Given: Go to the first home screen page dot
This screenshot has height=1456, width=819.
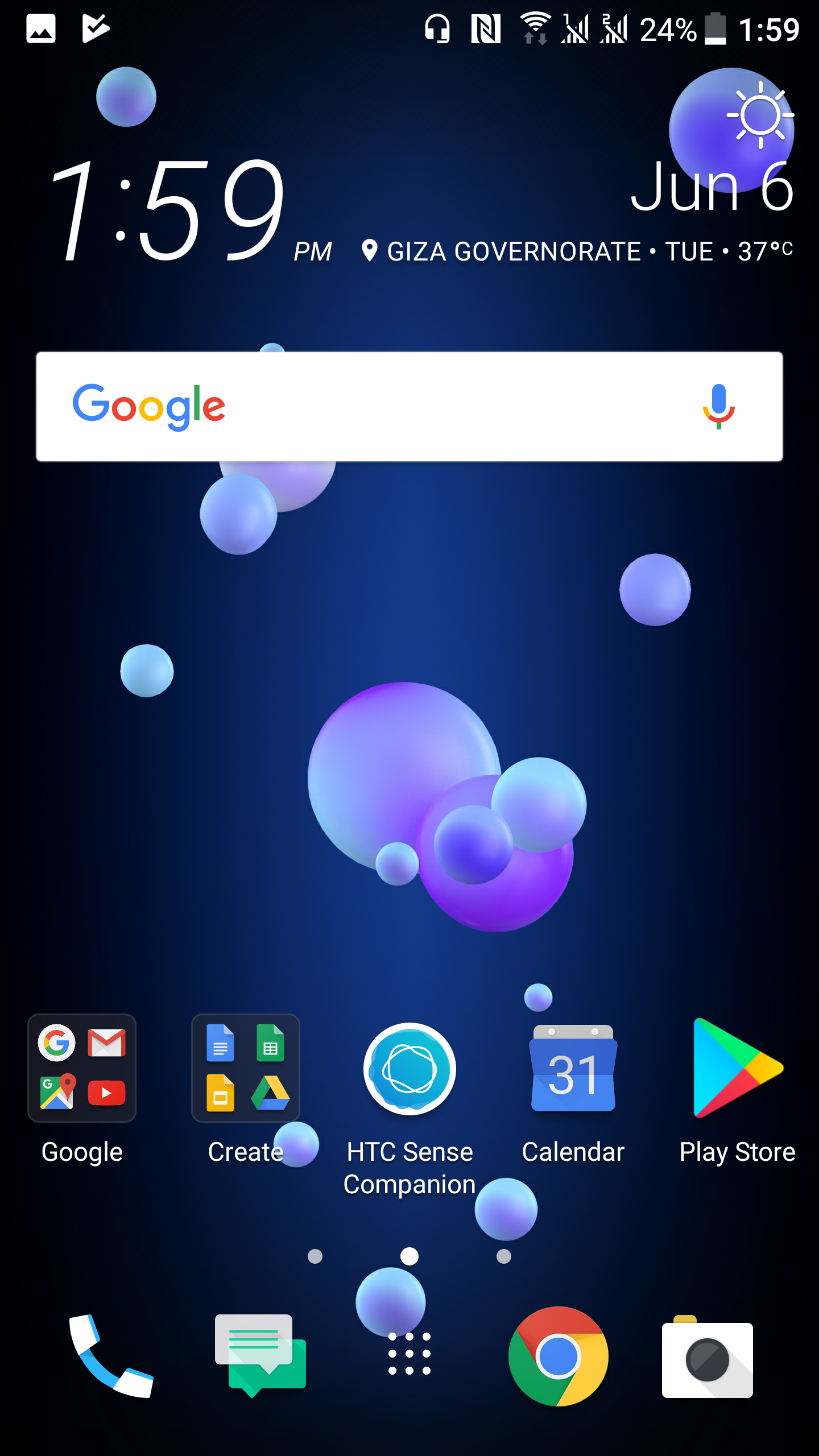Looking at the screenshot, I should point(315,1256).
